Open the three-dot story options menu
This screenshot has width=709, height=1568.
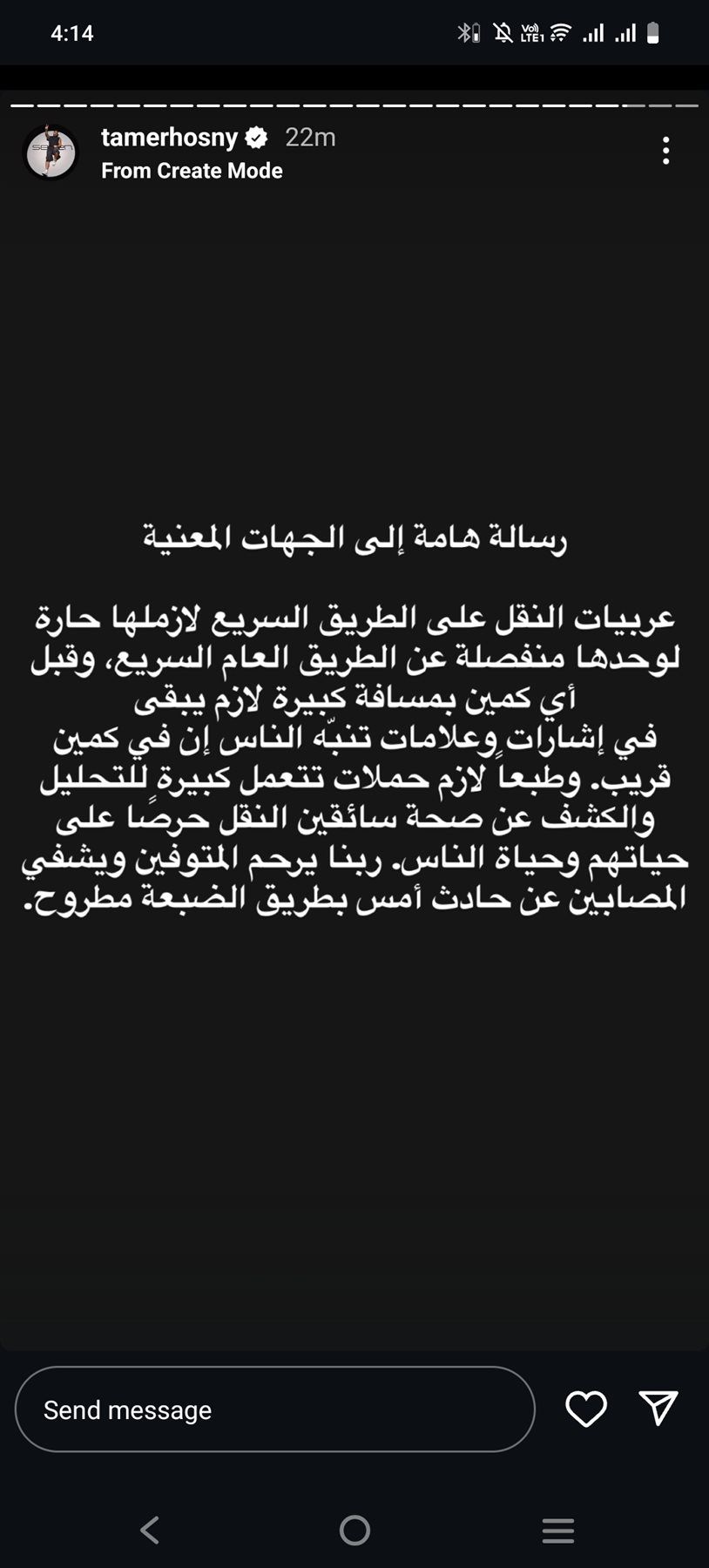tap(665, 152)
